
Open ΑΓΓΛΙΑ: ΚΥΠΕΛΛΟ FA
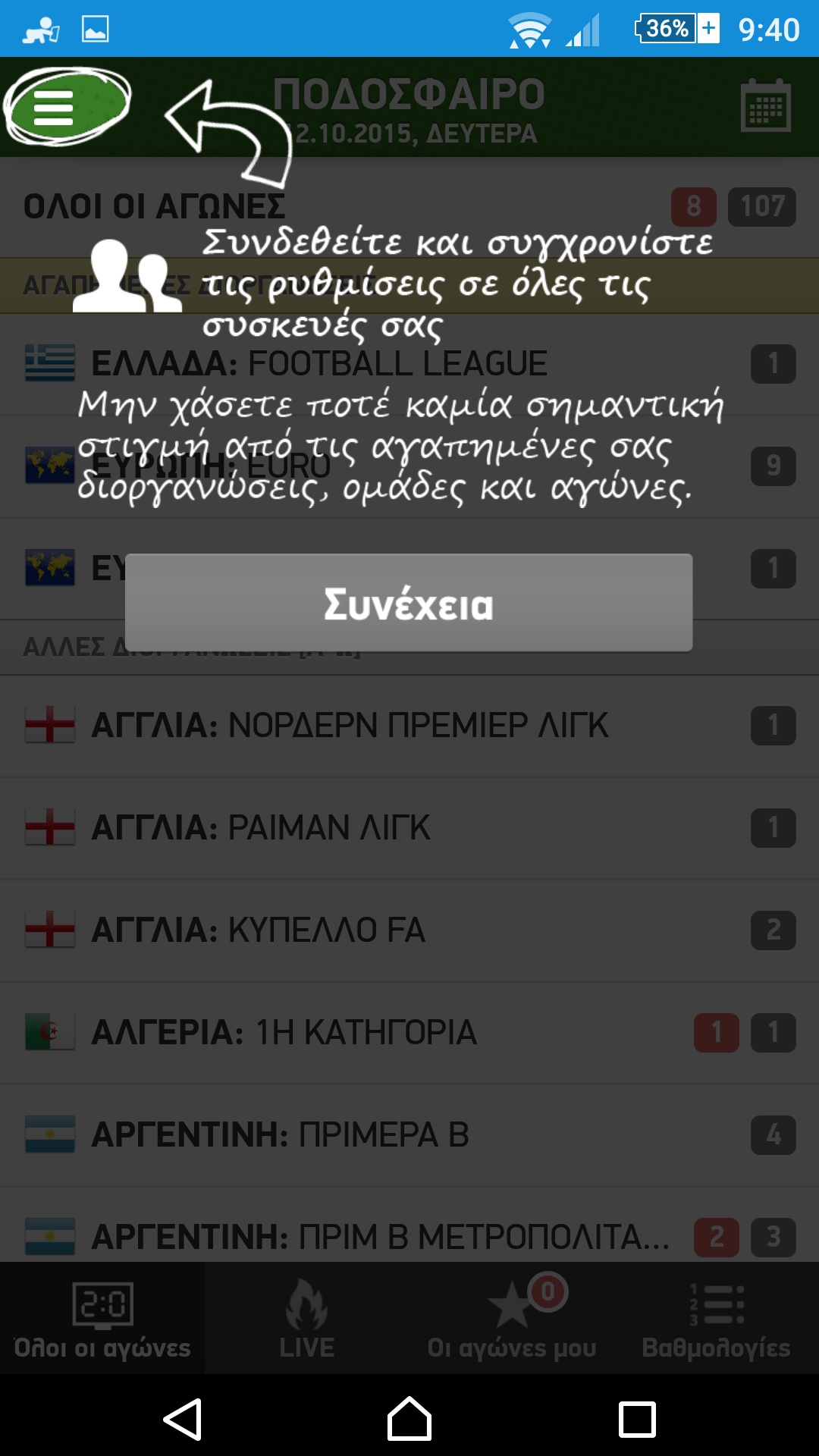pyautogui.click(x=409, y=930)
